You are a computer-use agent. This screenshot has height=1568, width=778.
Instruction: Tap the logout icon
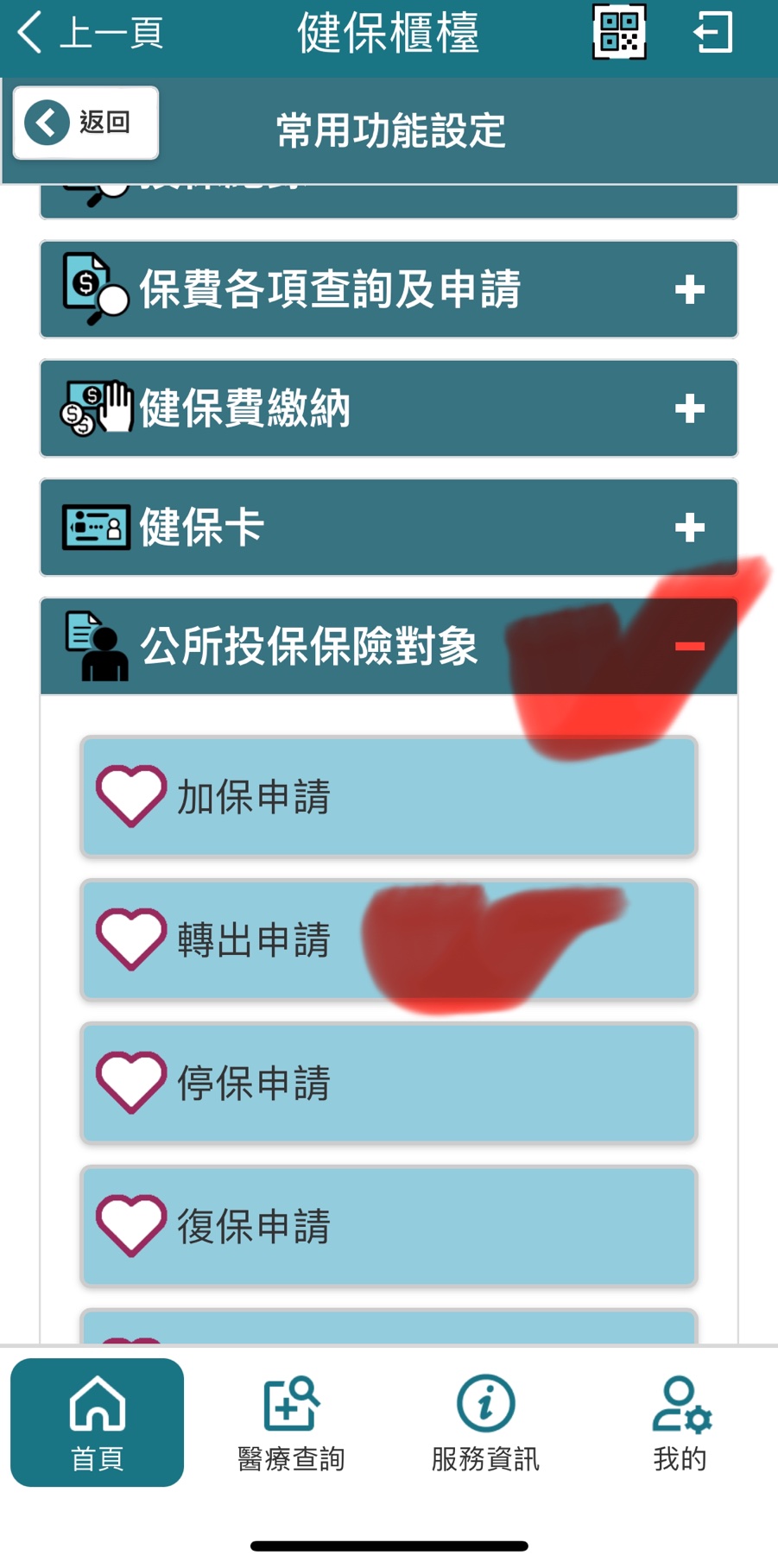coord(712,33)
